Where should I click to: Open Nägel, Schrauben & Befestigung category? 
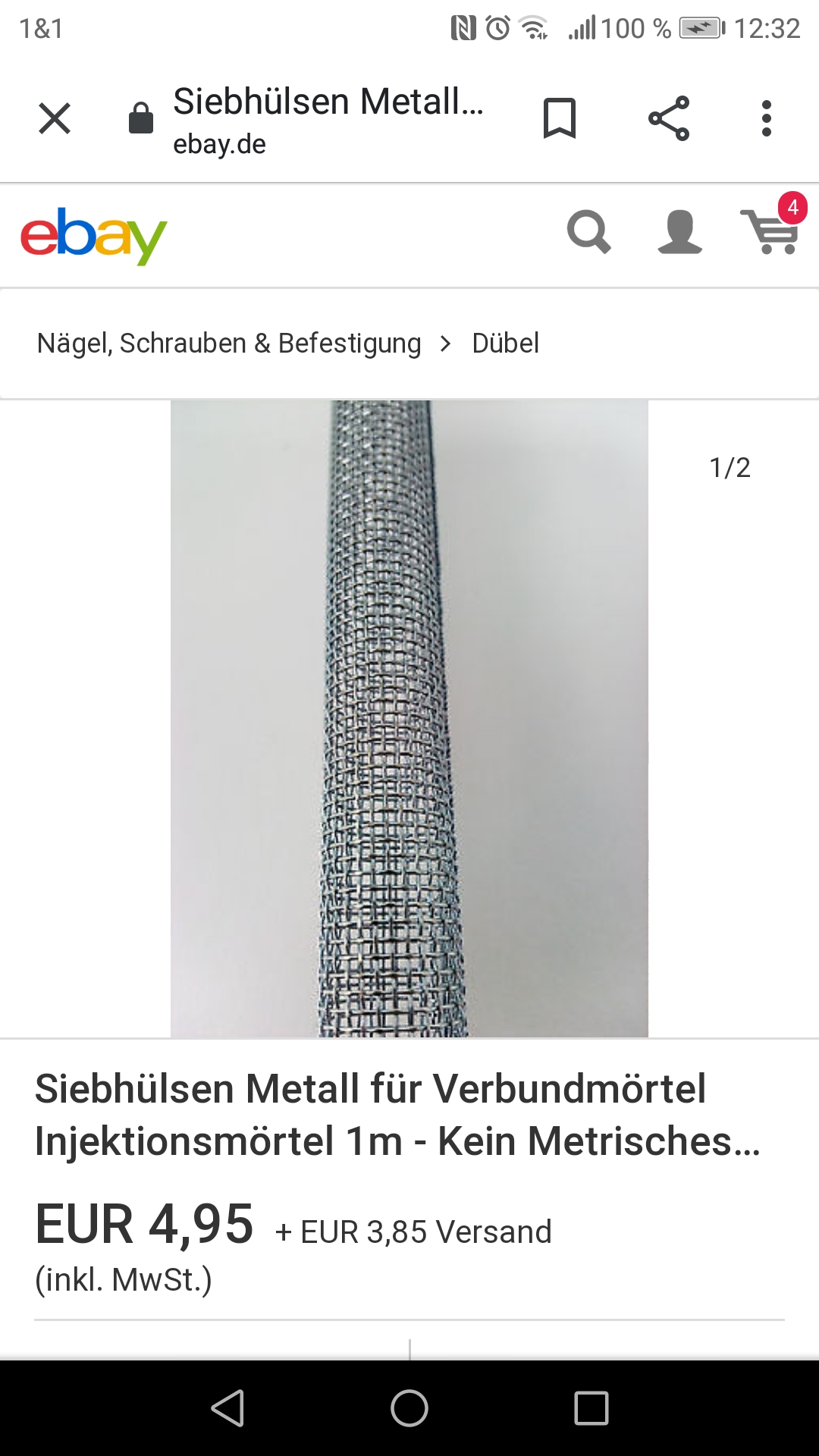(229, 343)
